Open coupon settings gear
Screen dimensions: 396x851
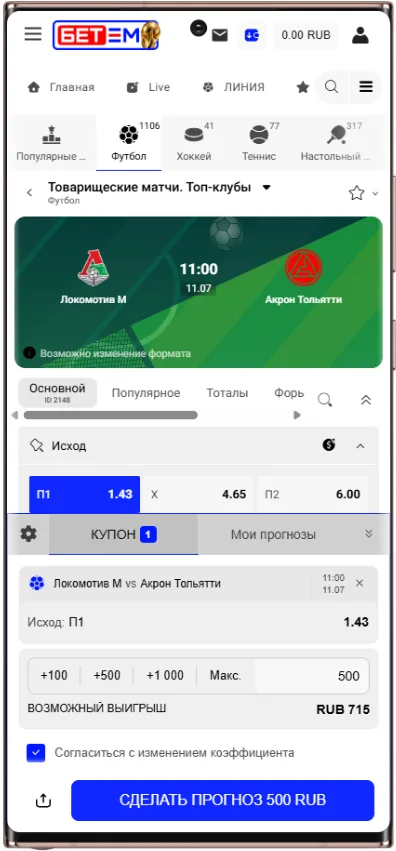[28, 534]
